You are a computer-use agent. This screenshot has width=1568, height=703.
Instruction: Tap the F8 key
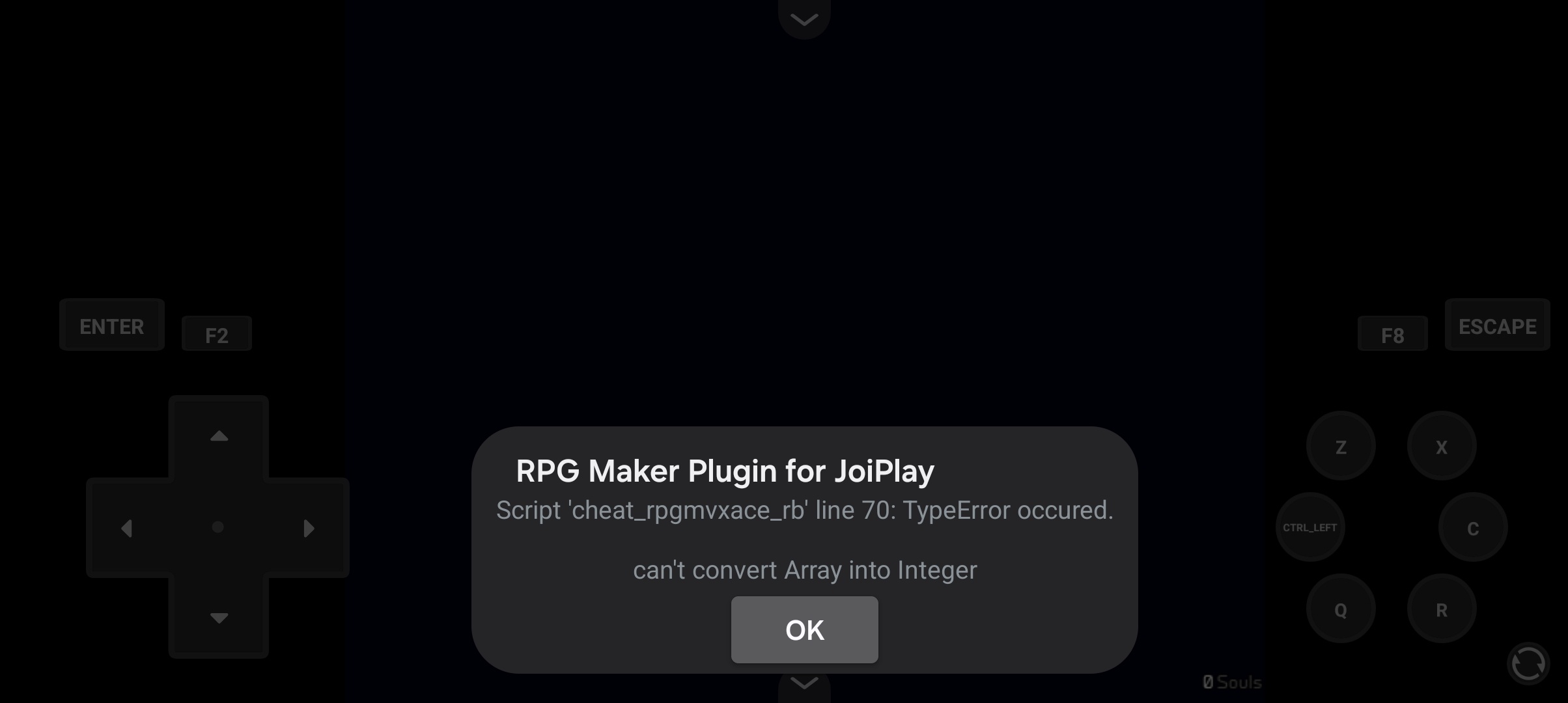point(1392,335)
